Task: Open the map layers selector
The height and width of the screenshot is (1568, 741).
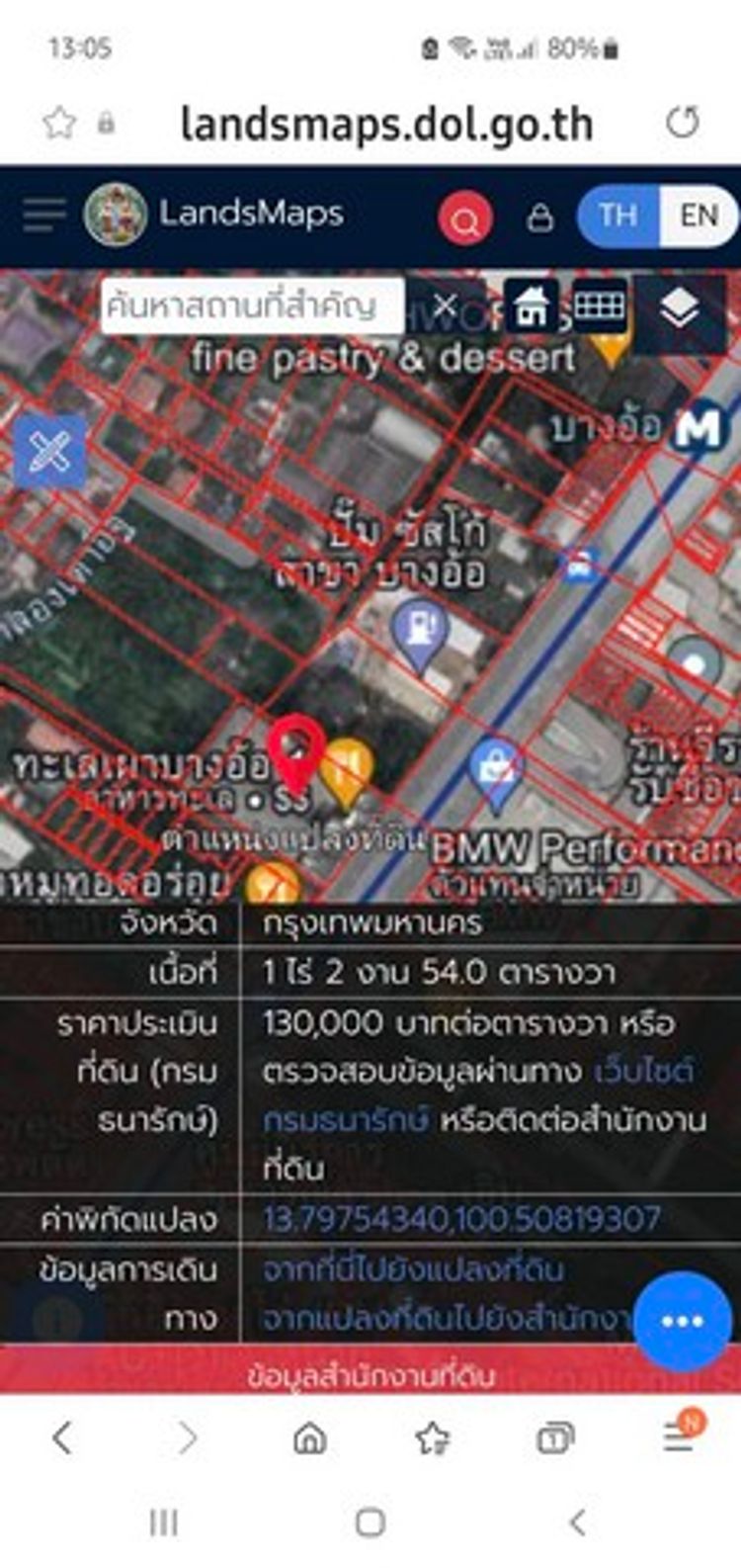Action: coord(680,311)
